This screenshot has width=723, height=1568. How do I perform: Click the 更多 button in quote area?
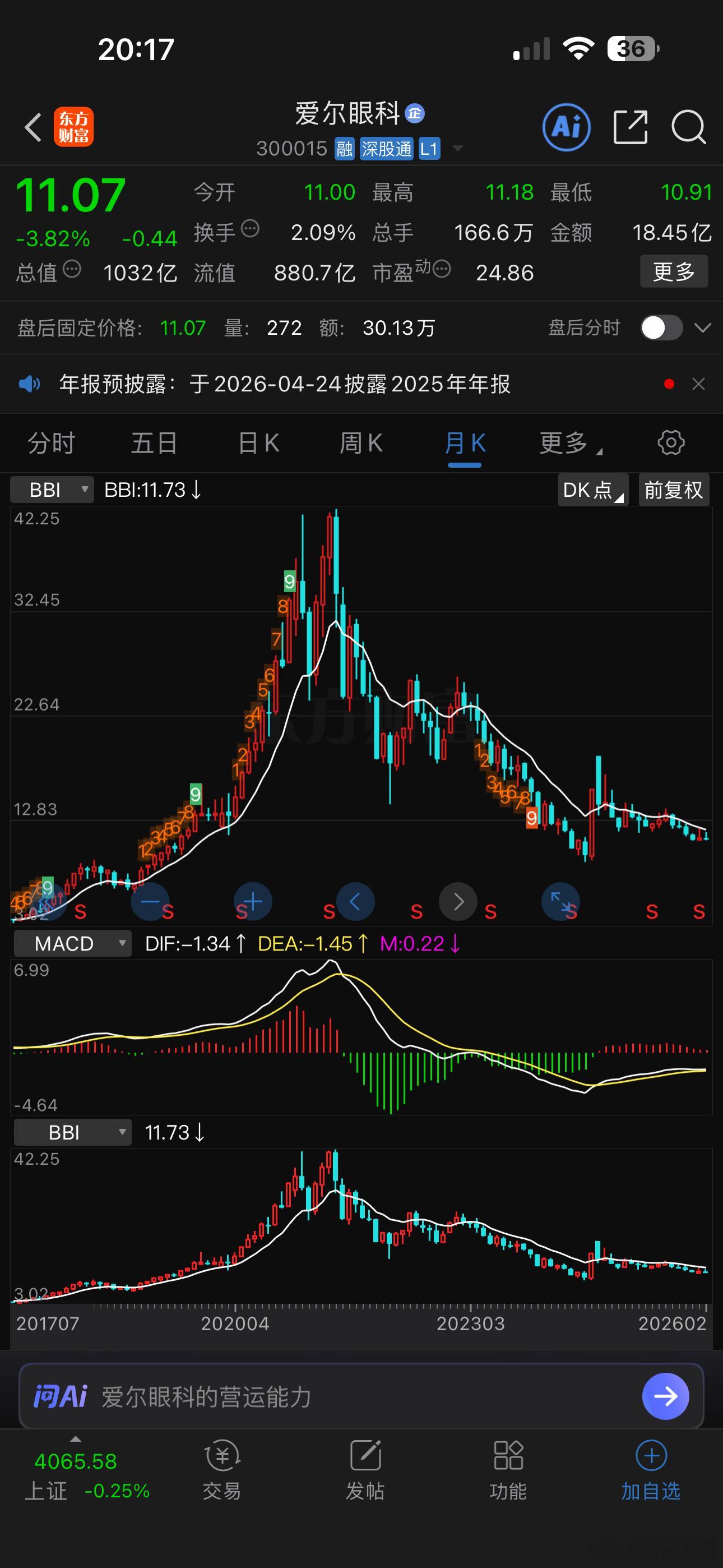click(x=674, y=272)
